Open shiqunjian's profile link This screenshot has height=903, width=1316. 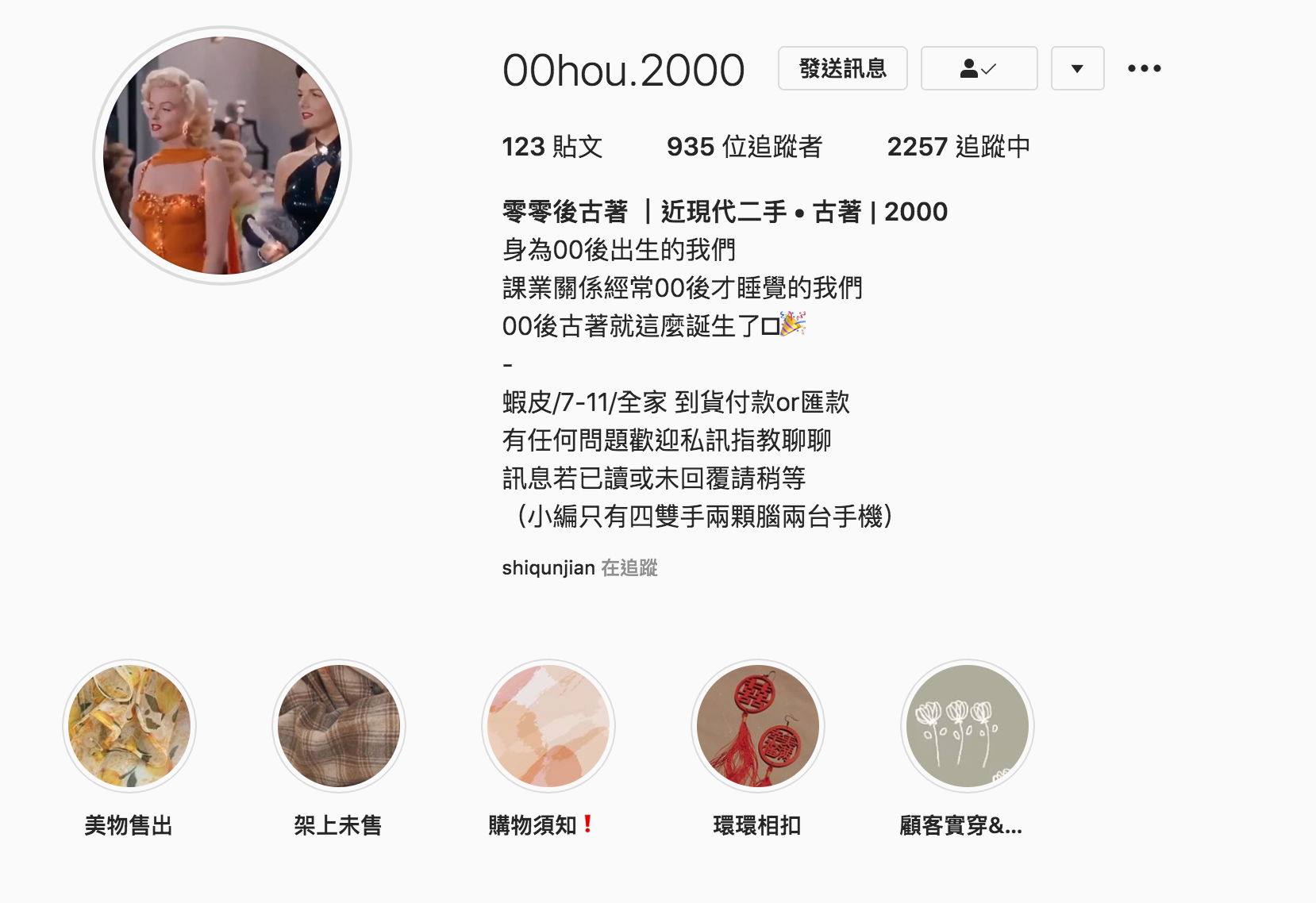tap(548, 568)
